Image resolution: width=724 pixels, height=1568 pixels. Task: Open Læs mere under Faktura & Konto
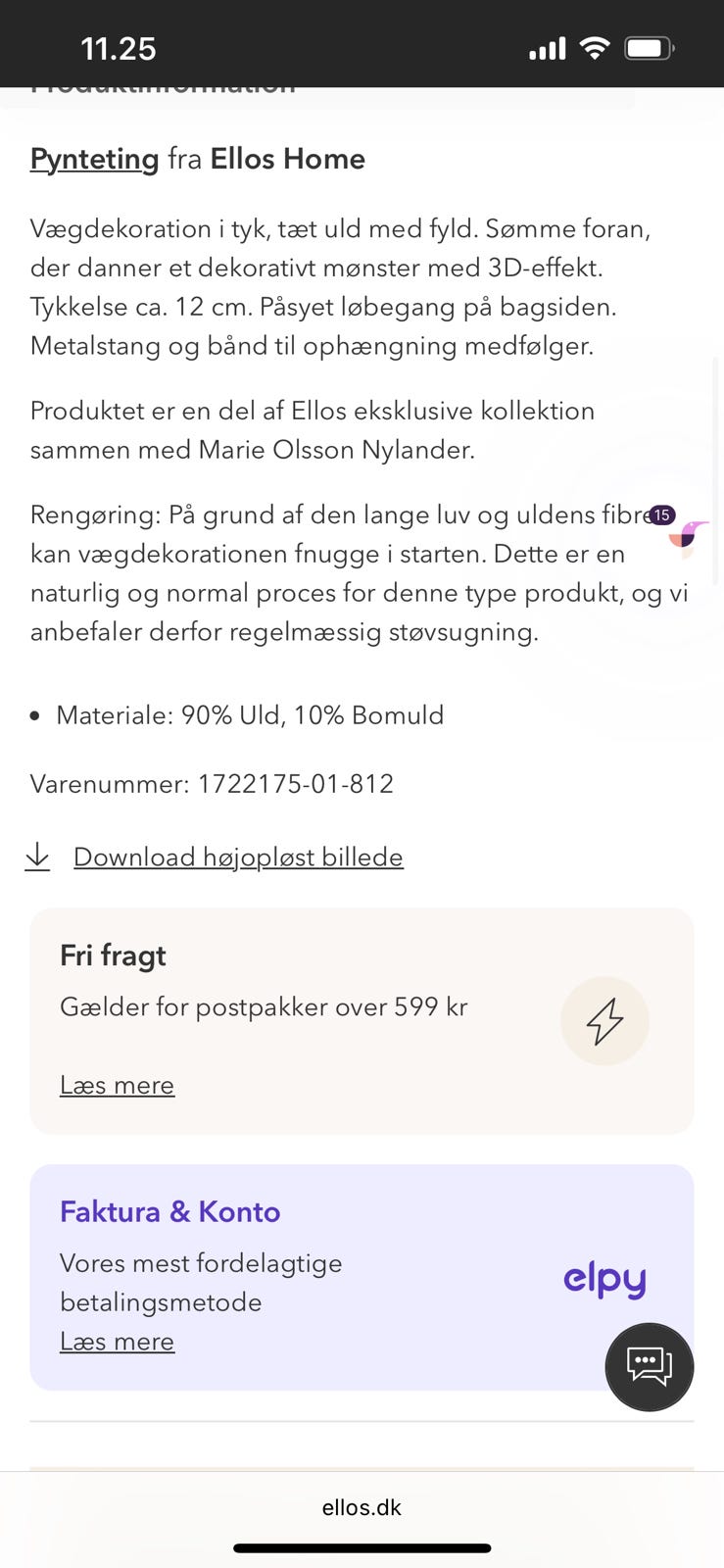point(117,1341)
